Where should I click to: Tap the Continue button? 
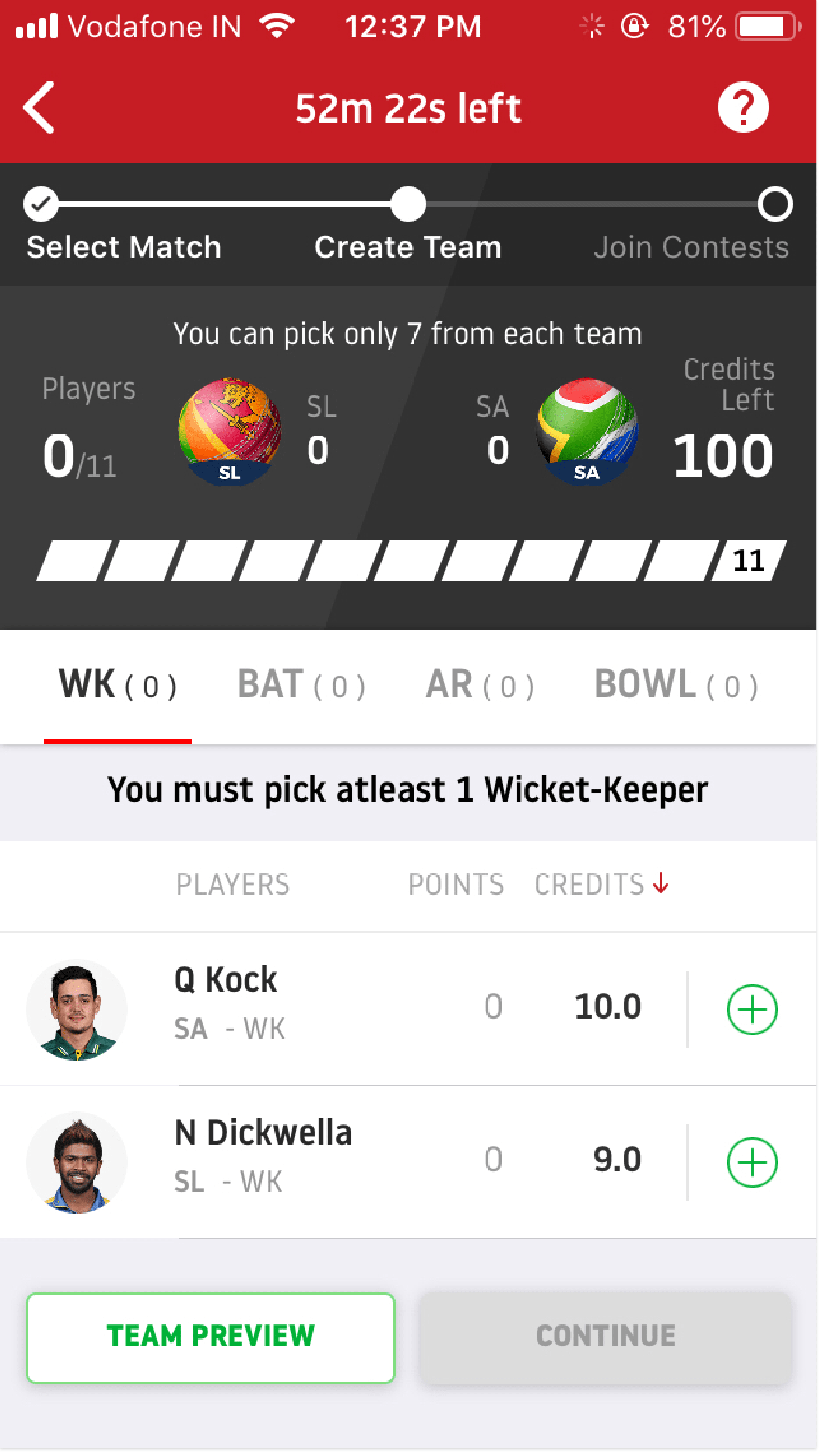click(605, 1337)
